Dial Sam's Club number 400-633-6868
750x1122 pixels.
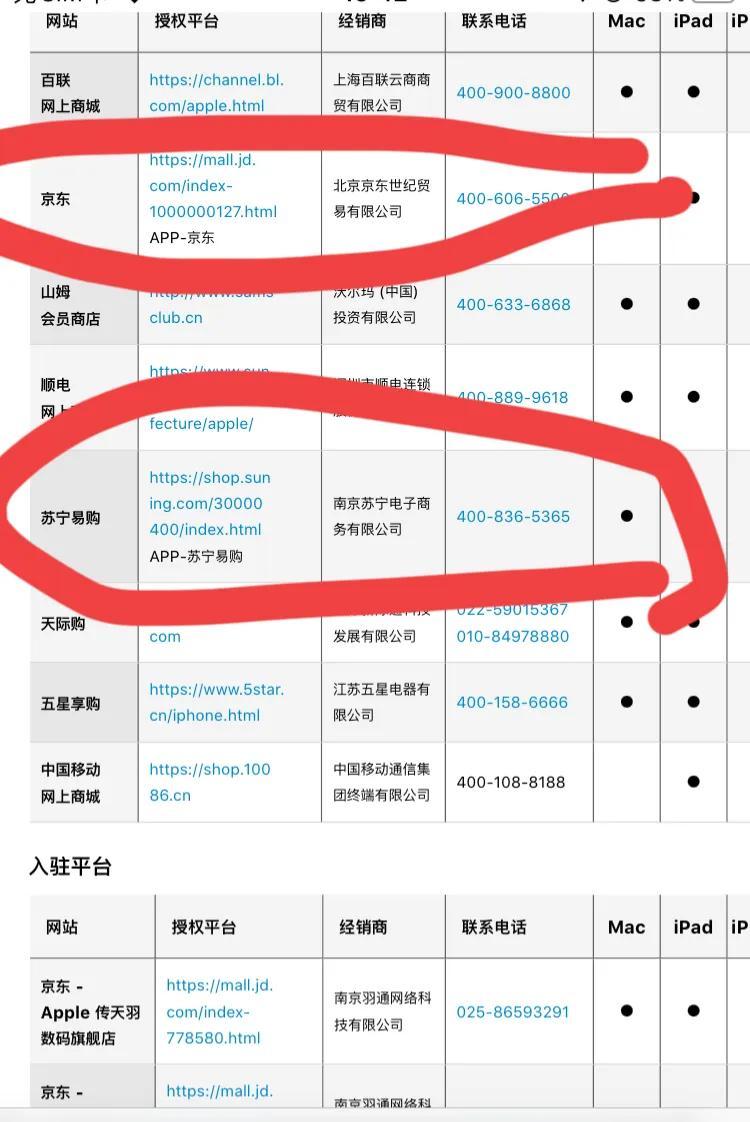[x=513, y=304]
